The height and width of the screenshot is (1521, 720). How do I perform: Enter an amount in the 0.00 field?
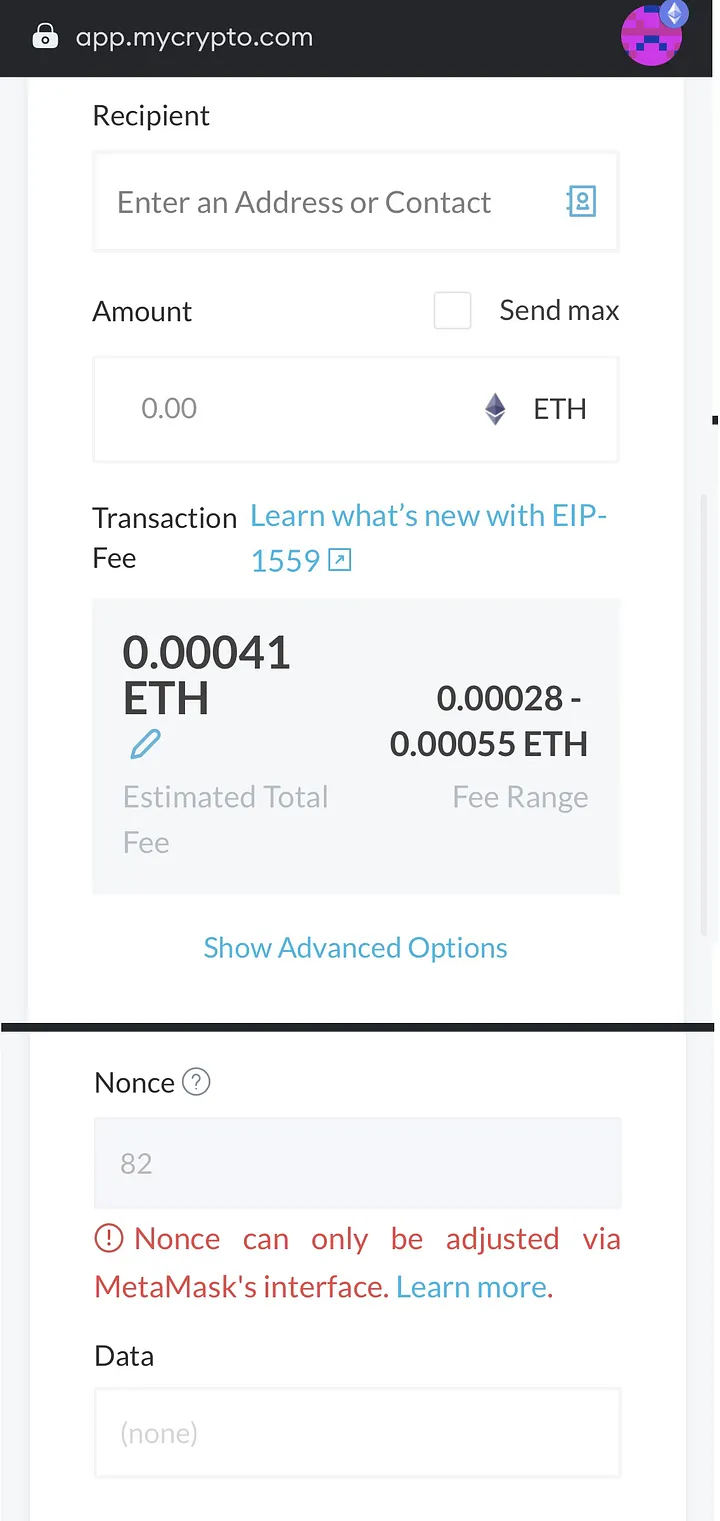280,409
